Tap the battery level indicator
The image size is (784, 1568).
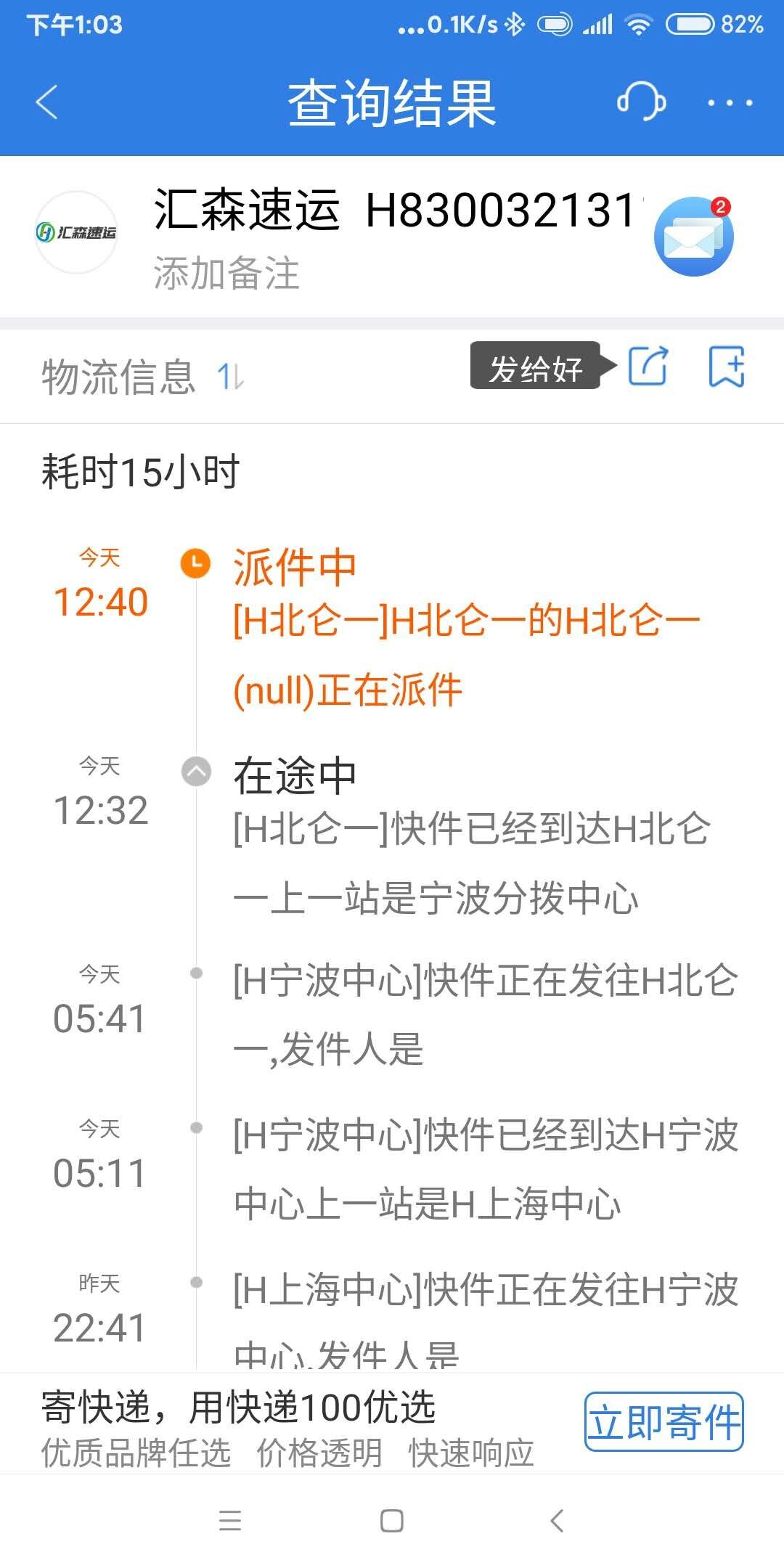pyautogui.click(x=692, y=23)
